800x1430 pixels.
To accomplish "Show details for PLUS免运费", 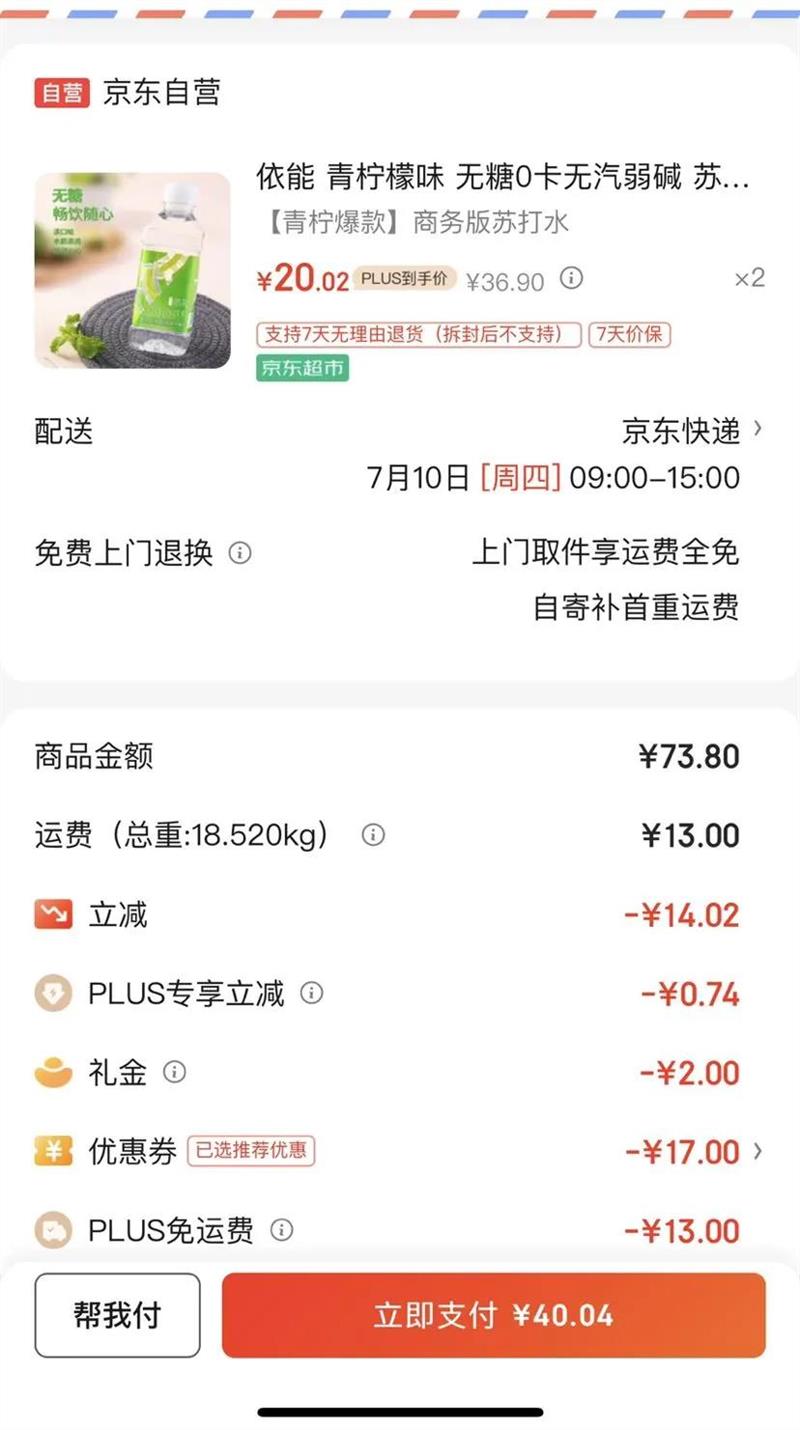I will click(x=282, y=1230).
